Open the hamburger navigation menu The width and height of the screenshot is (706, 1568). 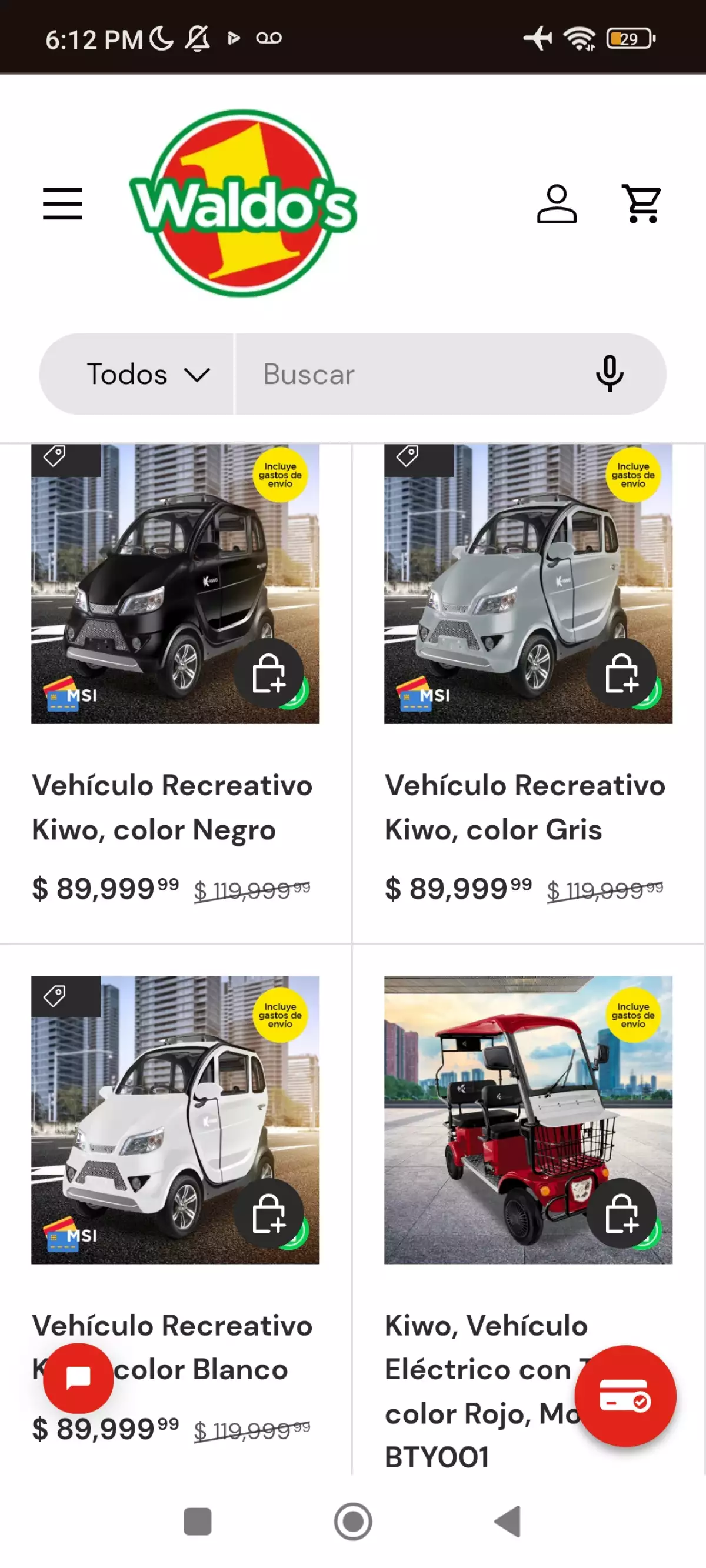pos(63,203)
